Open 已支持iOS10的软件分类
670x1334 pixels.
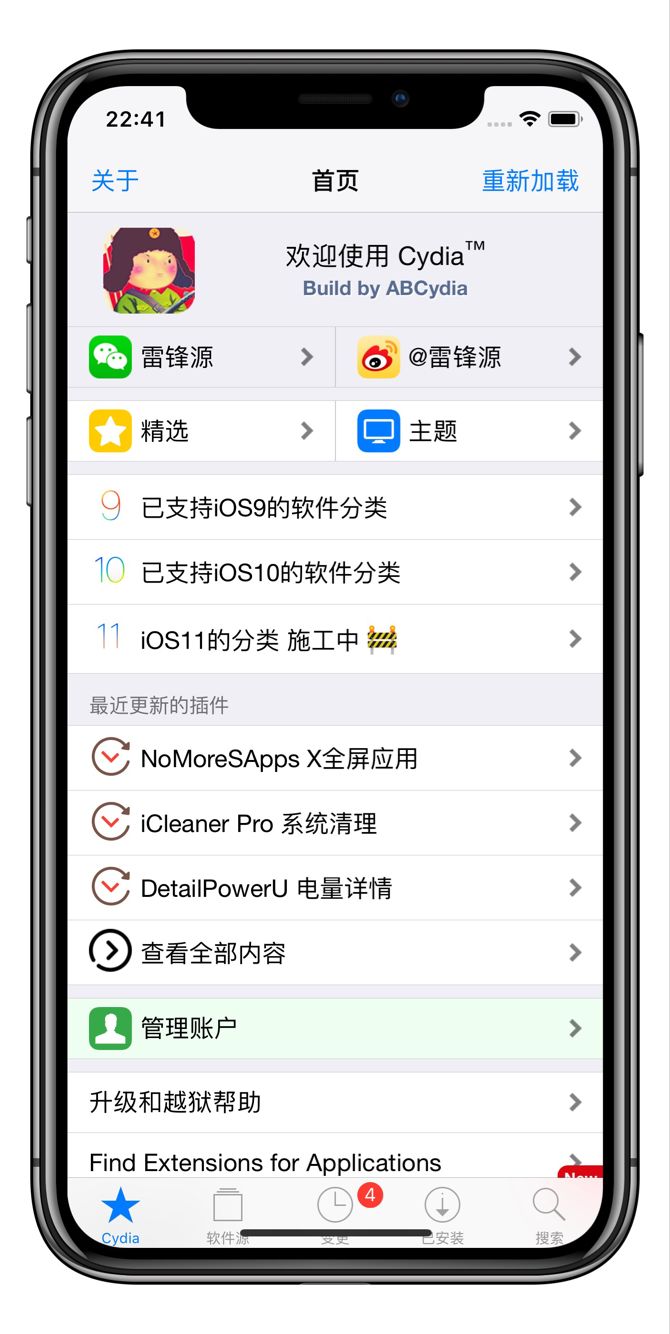tap(335, 572)
